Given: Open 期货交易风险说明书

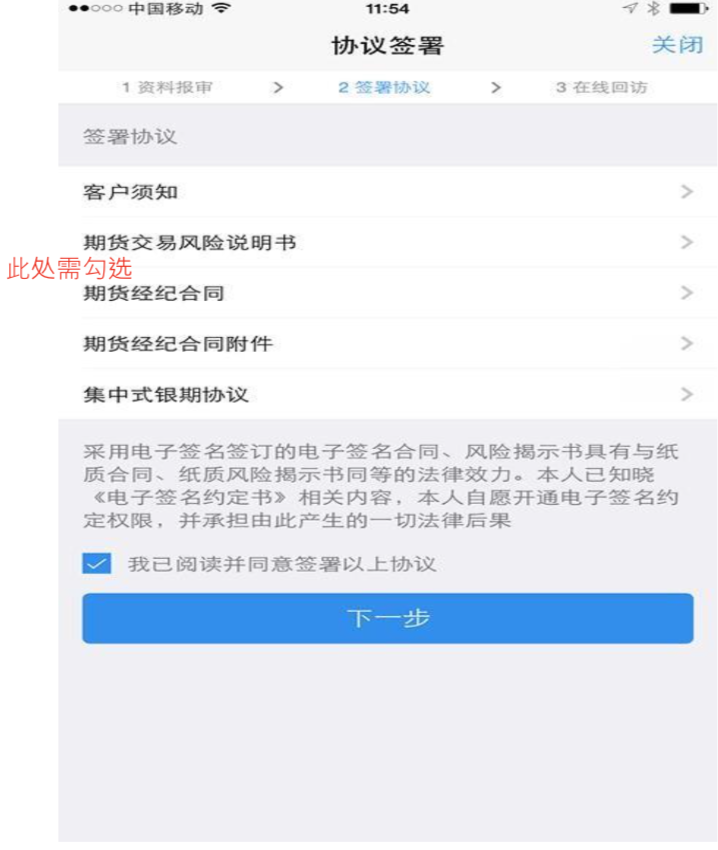Looking at the screenshot, I should [x=387, y=242].
